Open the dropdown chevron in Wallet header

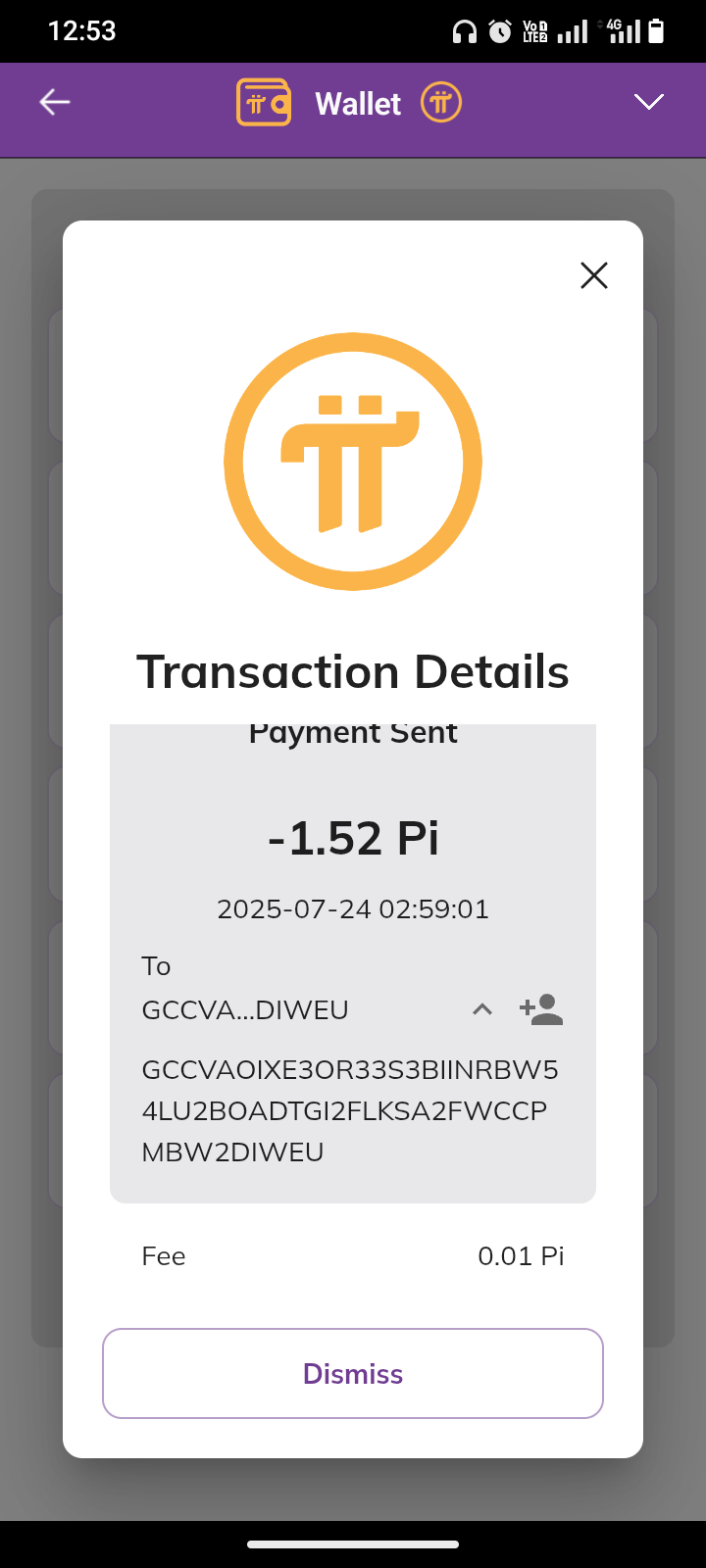pyautogui.click(x=649, y=102)
